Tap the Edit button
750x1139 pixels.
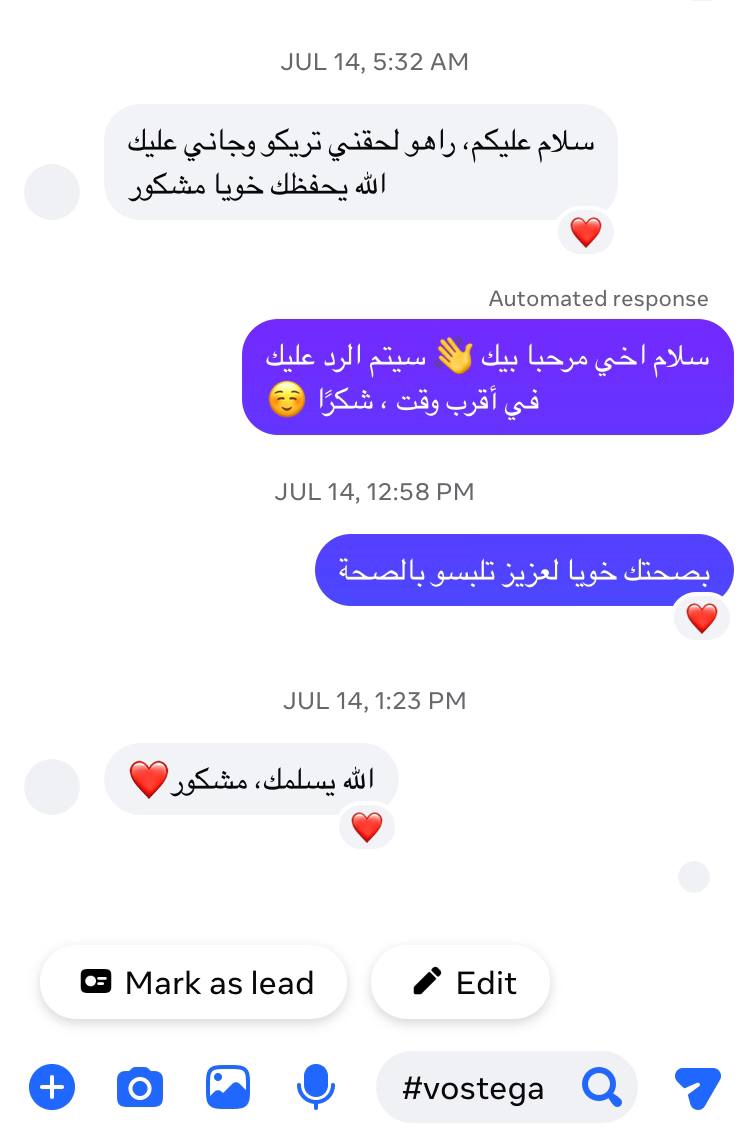(460, 982)
